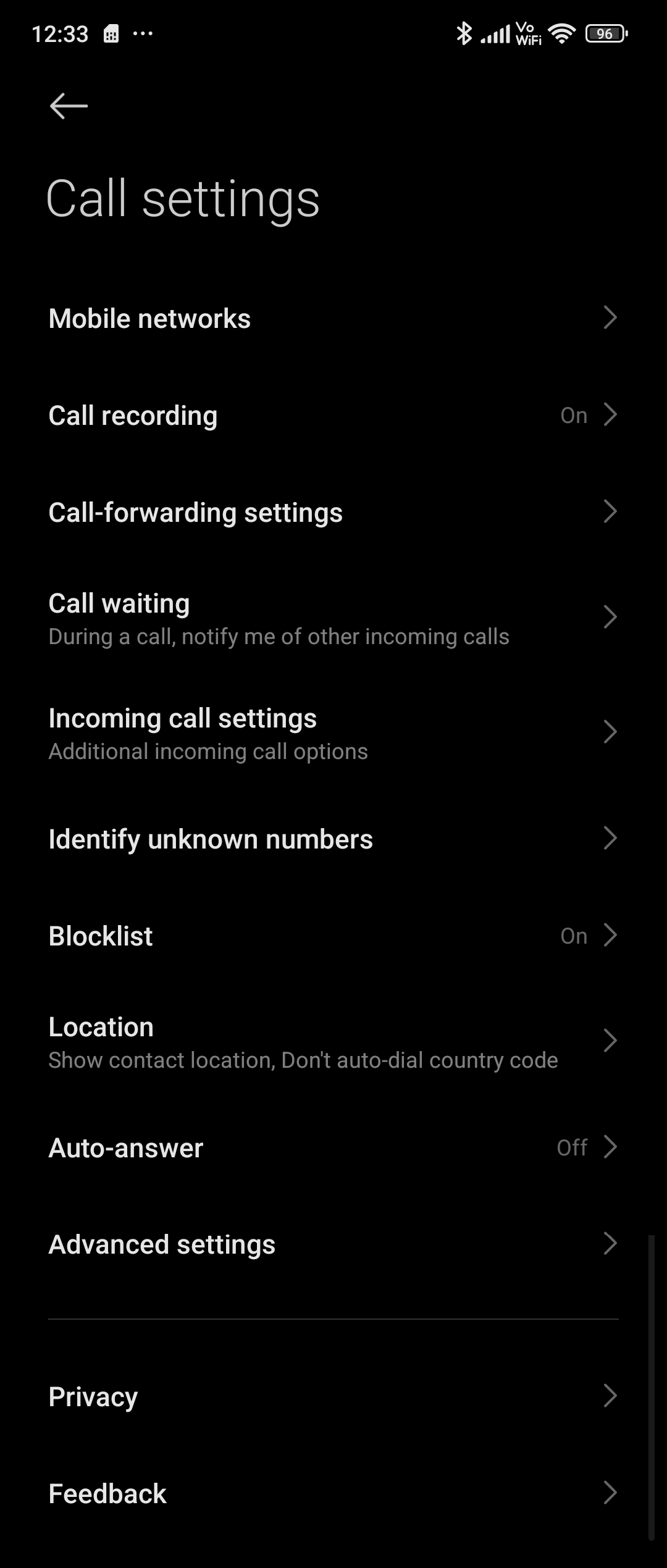Open the Privacy row
Image resolution: width=667 pixels, height=1568 pixels.
tap(333, 1397)
